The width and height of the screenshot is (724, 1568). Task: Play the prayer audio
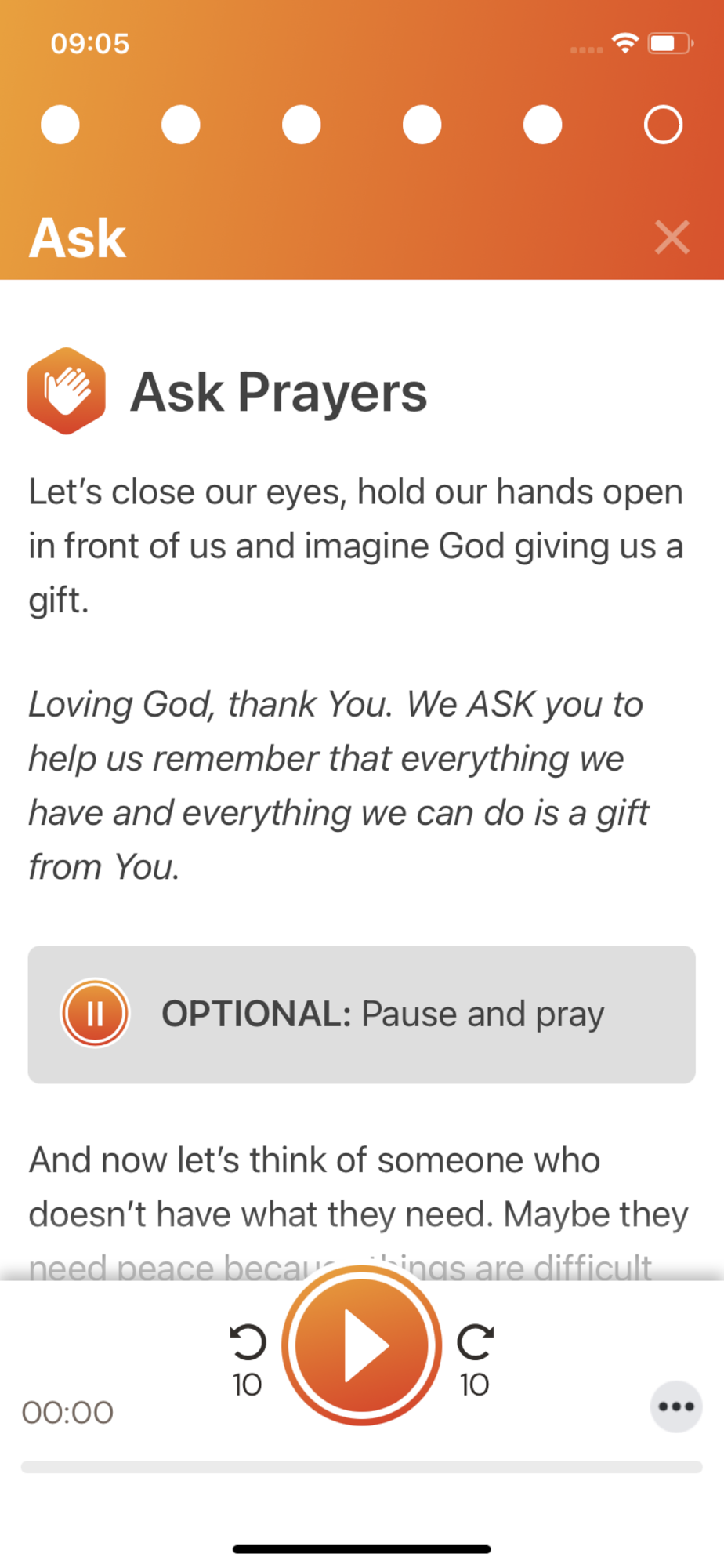(x=362, y=1345)
